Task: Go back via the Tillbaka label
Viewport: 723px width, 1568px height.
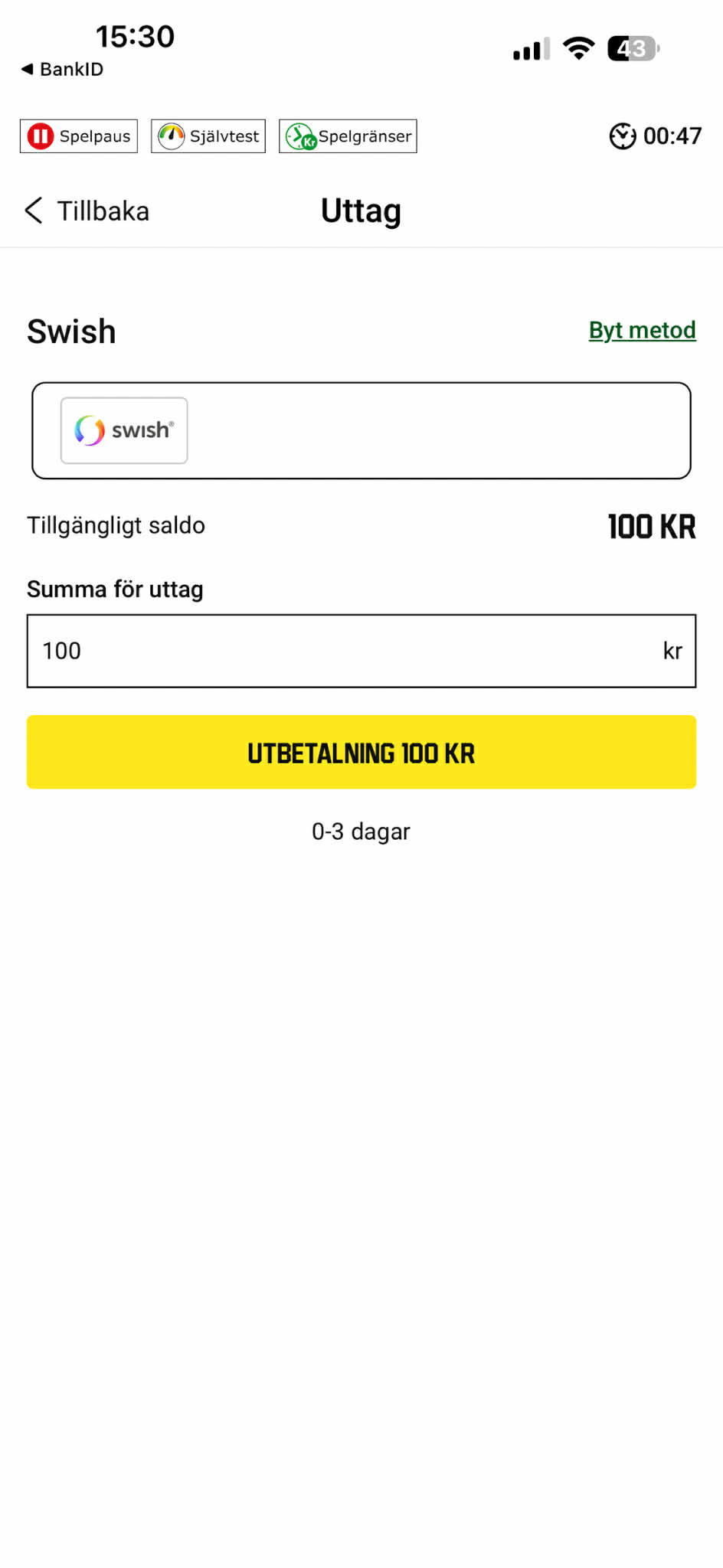Action: 103,210
